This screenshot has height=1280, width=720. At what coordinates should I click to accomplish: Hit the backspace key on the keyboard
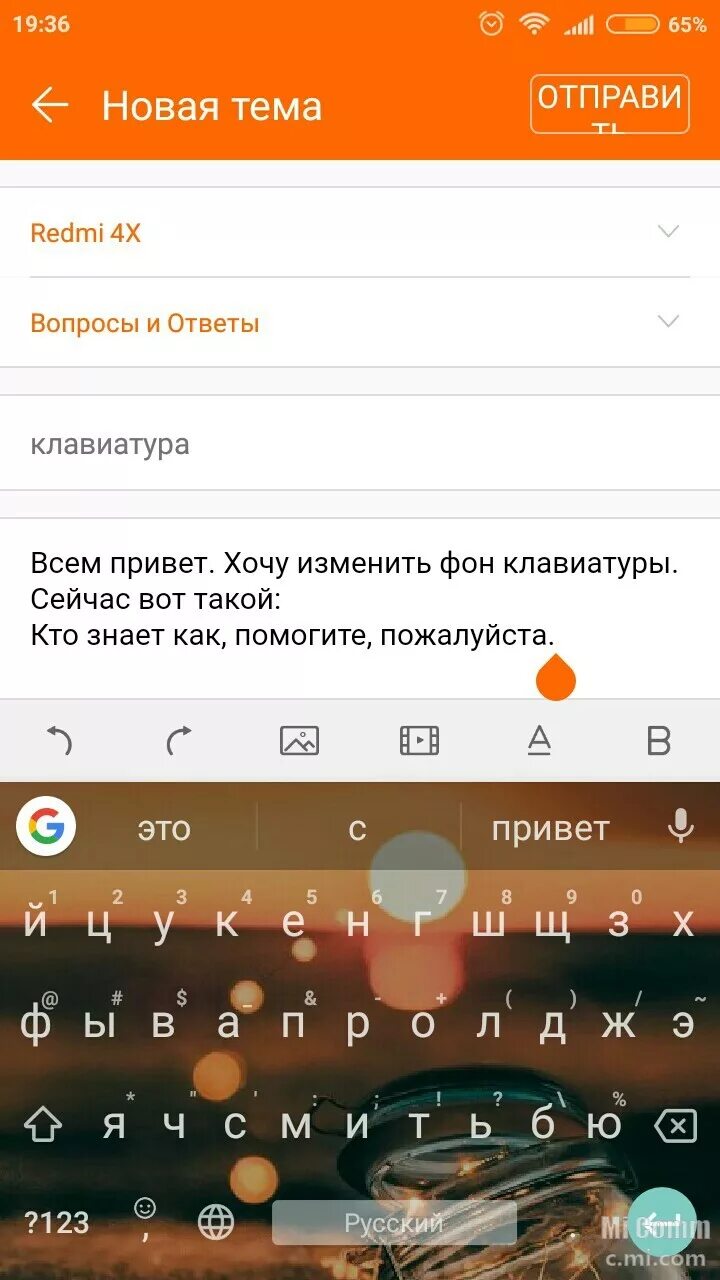point(676,1127)
